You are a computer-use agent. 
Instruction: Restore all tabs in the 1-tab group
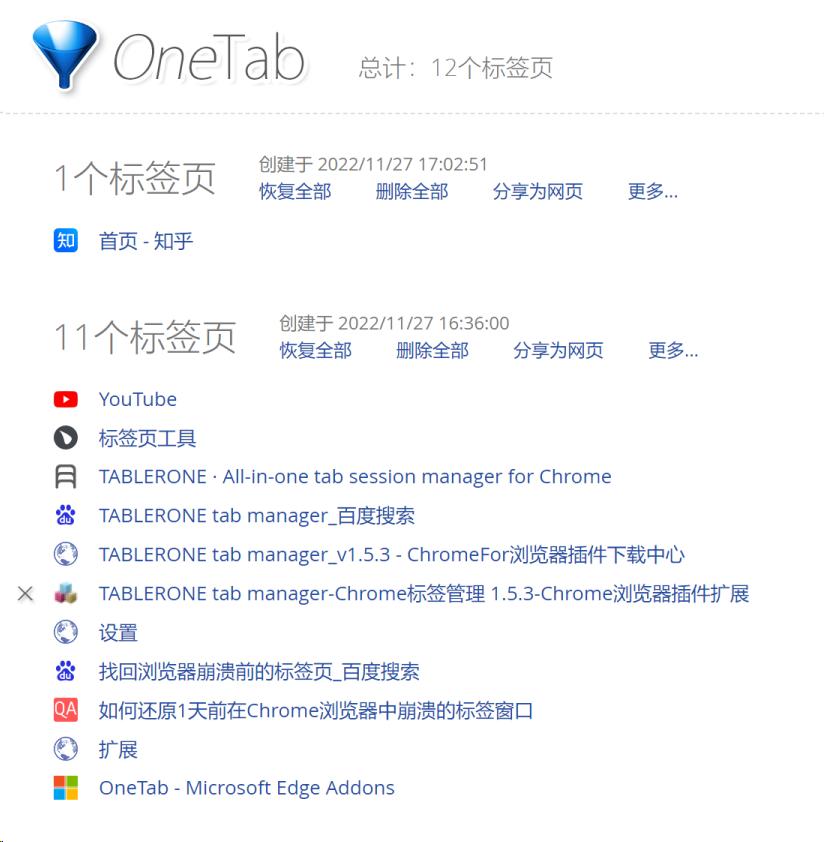coord(295,192)
